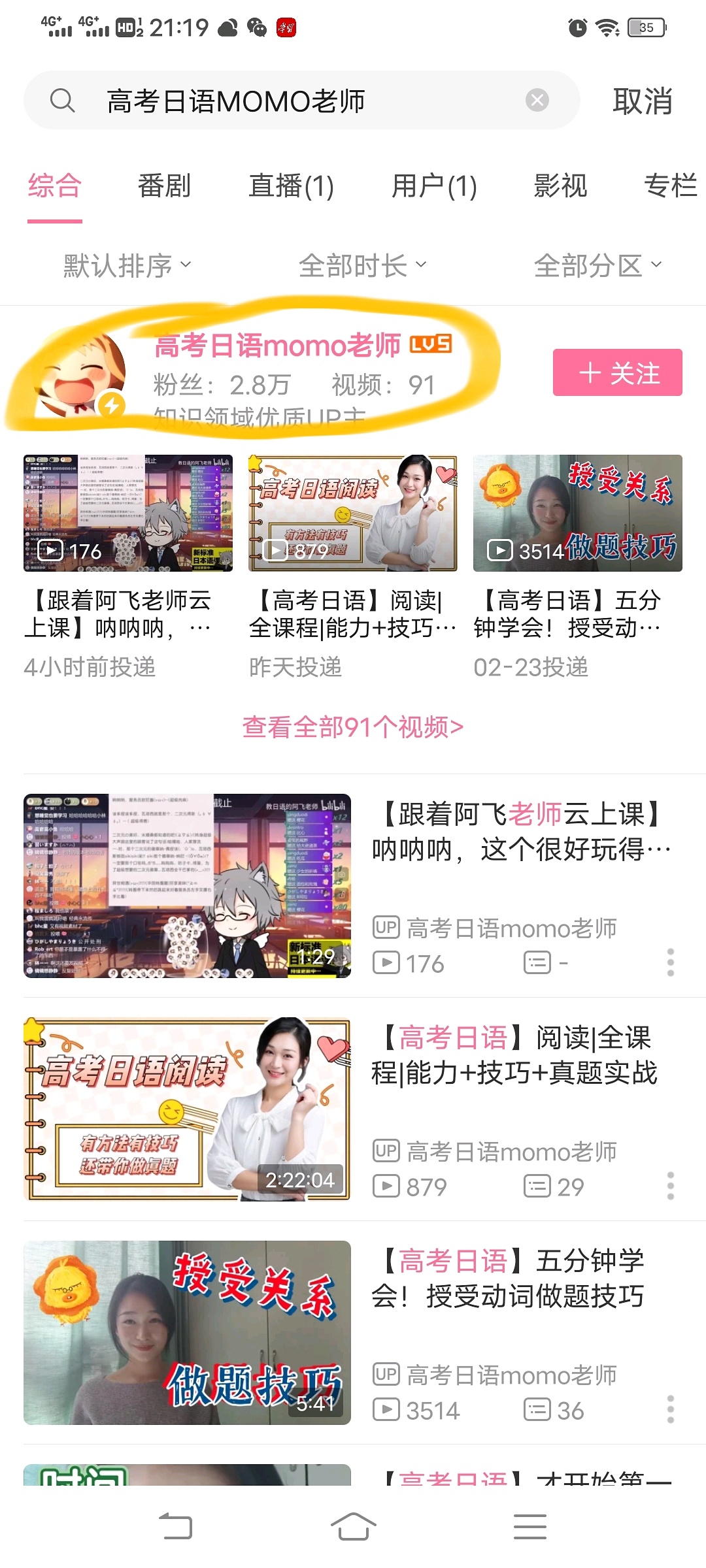This screenshot has height=1568, width=706.
Task: Clear the search text with the X icon
Action: (x=537, y=100)
